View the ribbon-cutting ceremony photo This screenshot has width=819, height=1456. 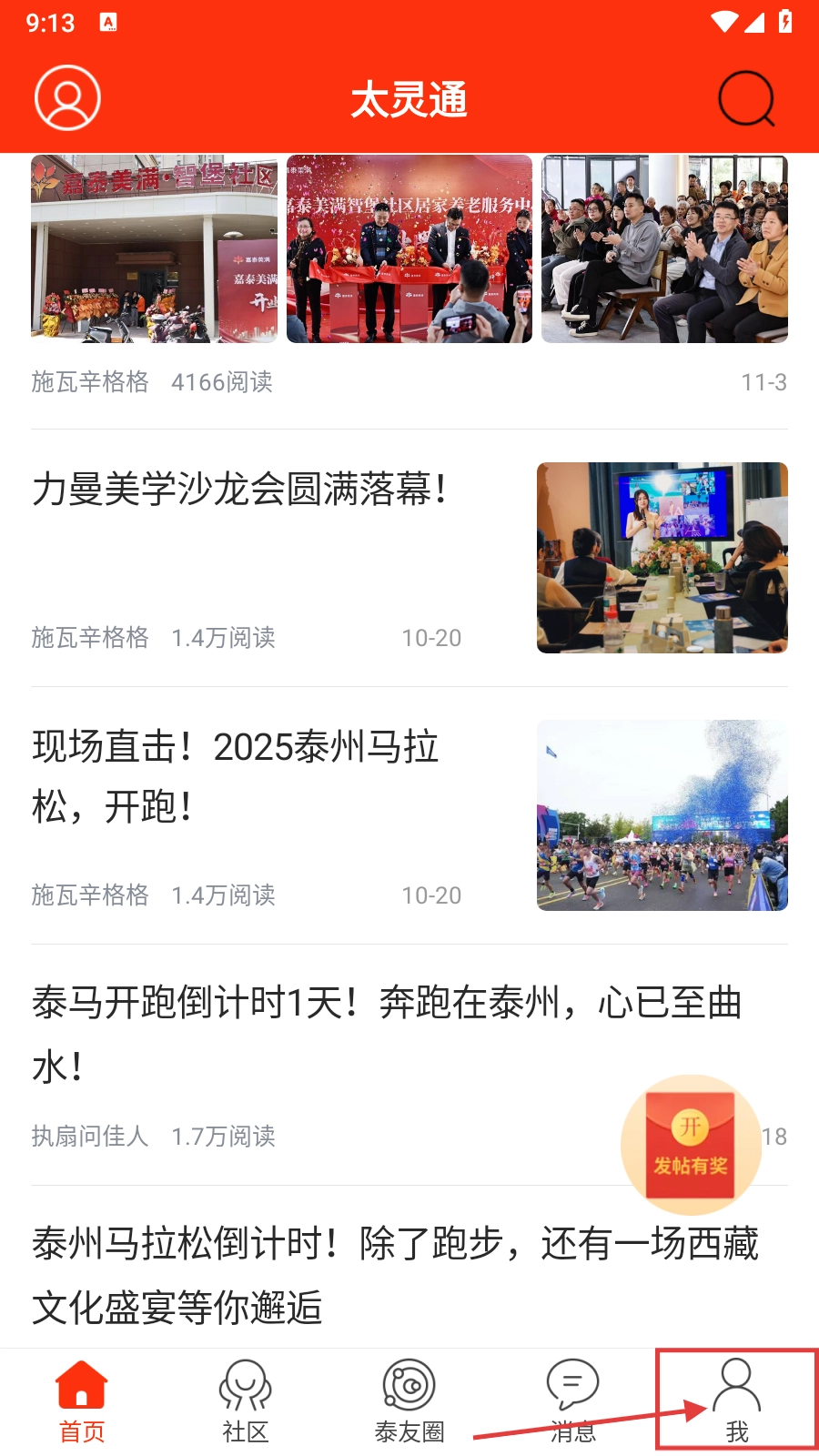point(409,248)
